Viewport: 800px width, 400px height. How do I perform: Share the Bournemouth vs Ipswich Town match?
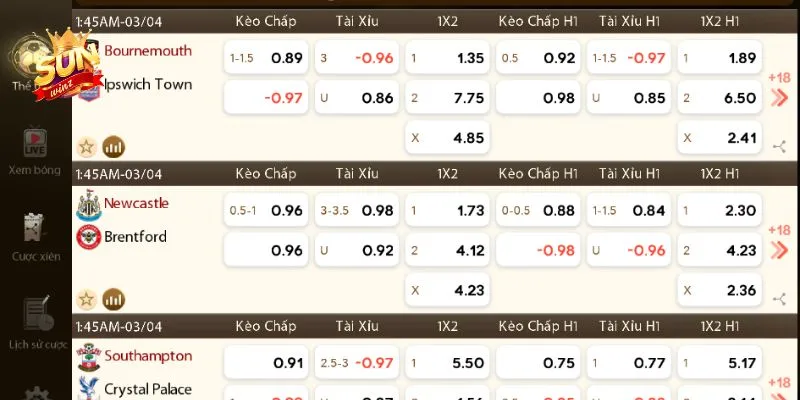coord(779,147)
